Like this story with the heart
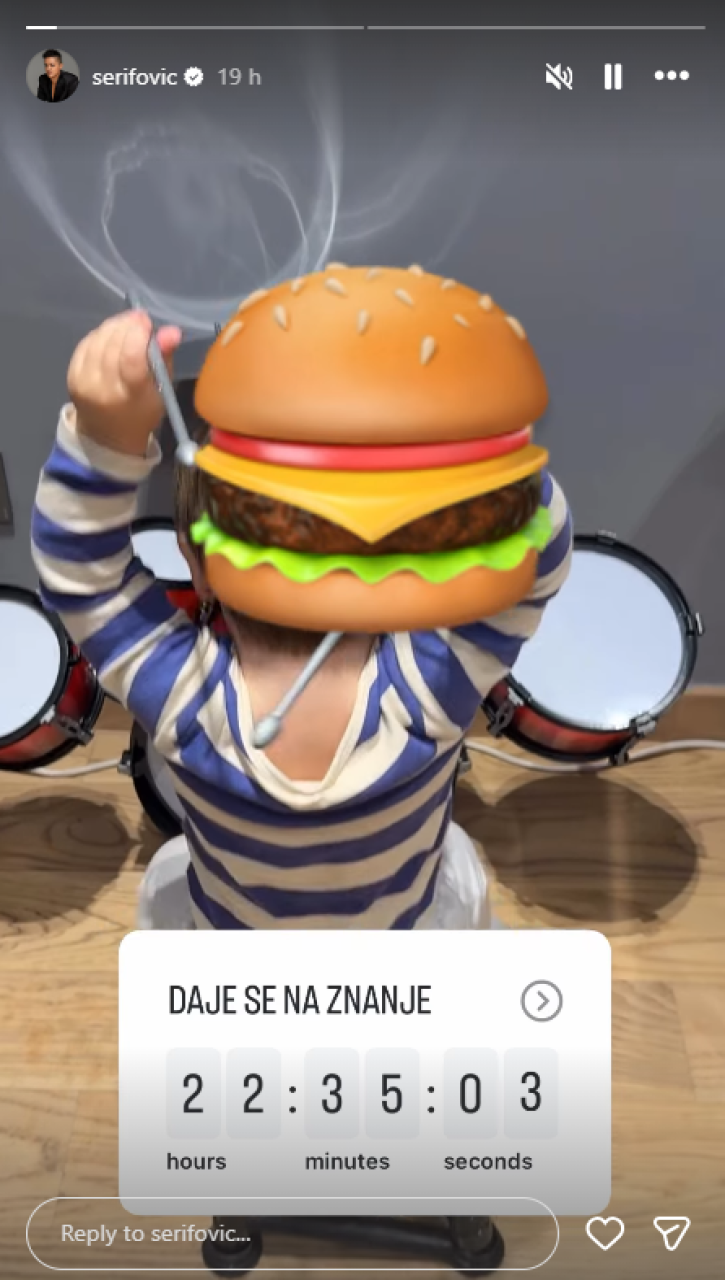The height and width of the screenshot is (1280, 725). pos(605,1233)
